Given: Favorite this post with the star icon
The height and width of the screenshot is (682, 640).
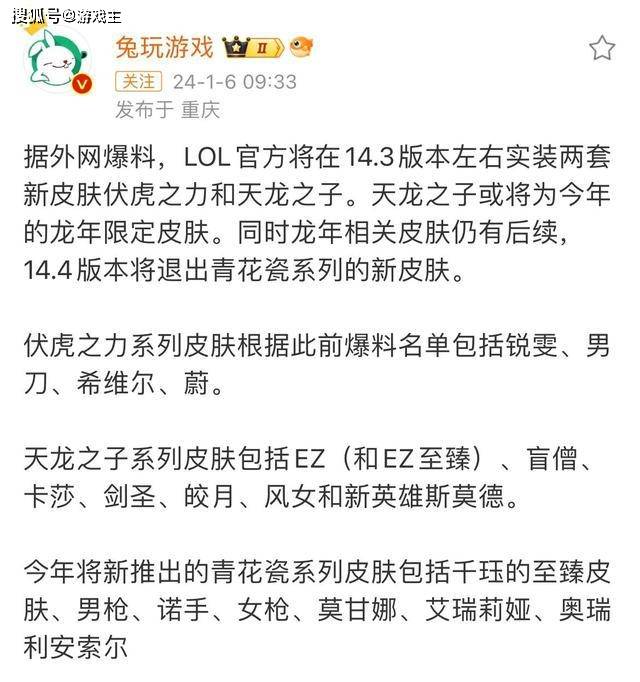Looking at the screenshot, I should tap(601, 48).
